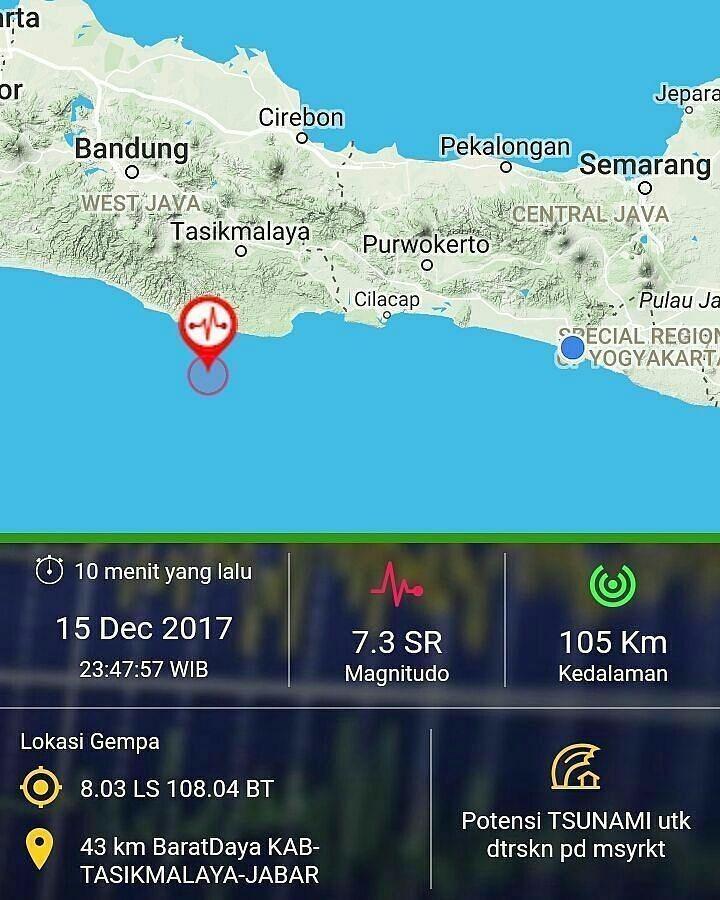Tap the earthquake epicenter marker on the map
Screen dimensions: 720x900
coord(208,326)
